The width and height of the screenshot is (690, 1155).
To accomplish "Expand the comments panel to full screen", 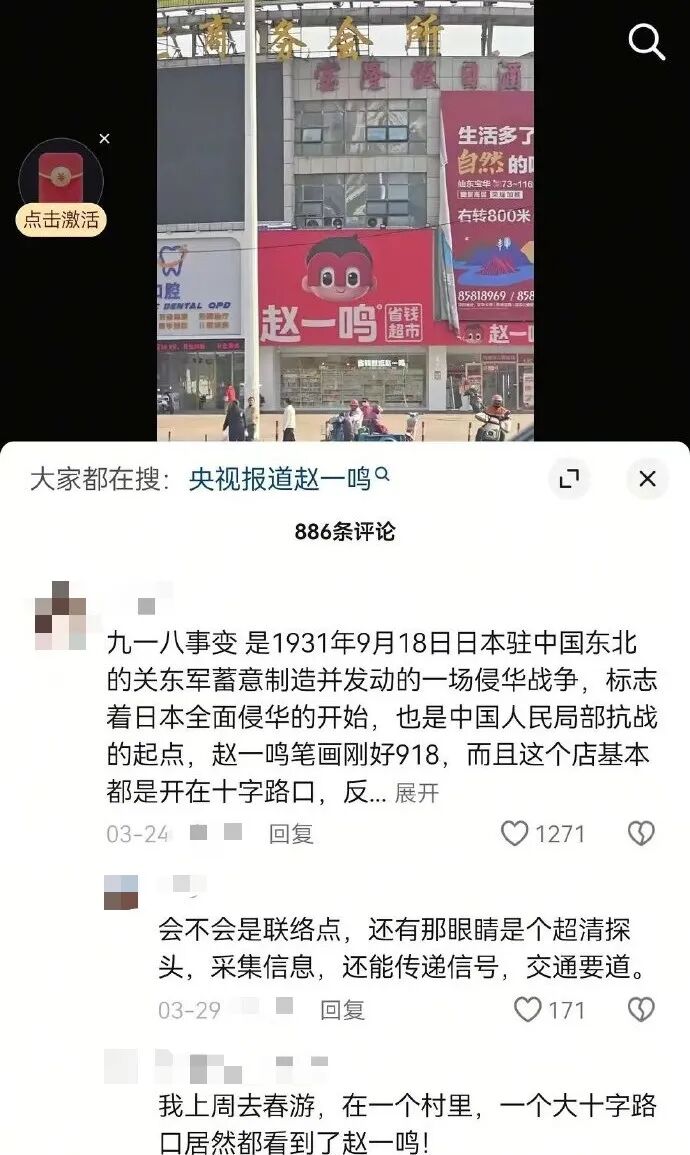I will pyautogui.click(x=569, y=479).
